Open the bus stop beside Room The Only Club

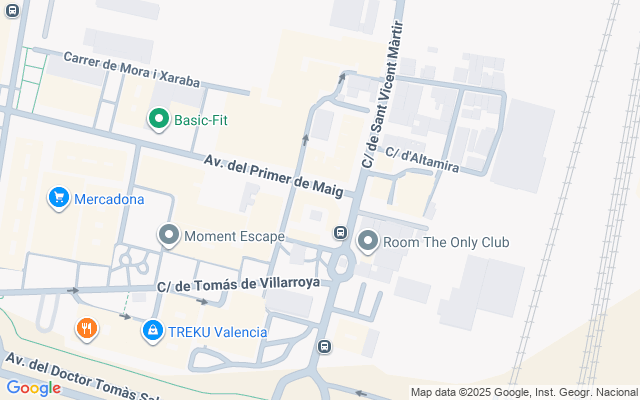pyautogui.click(x=340, y=233)
